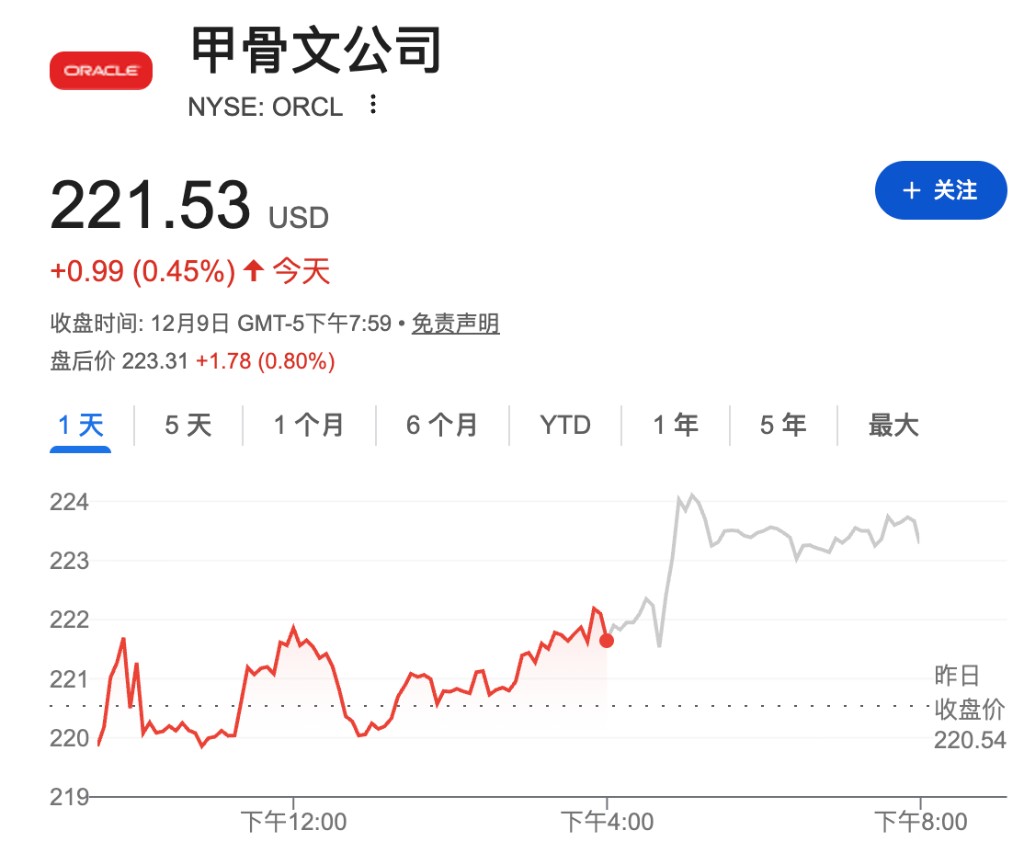Switch to the 5 天 range tab

click(x=188, y=425)
